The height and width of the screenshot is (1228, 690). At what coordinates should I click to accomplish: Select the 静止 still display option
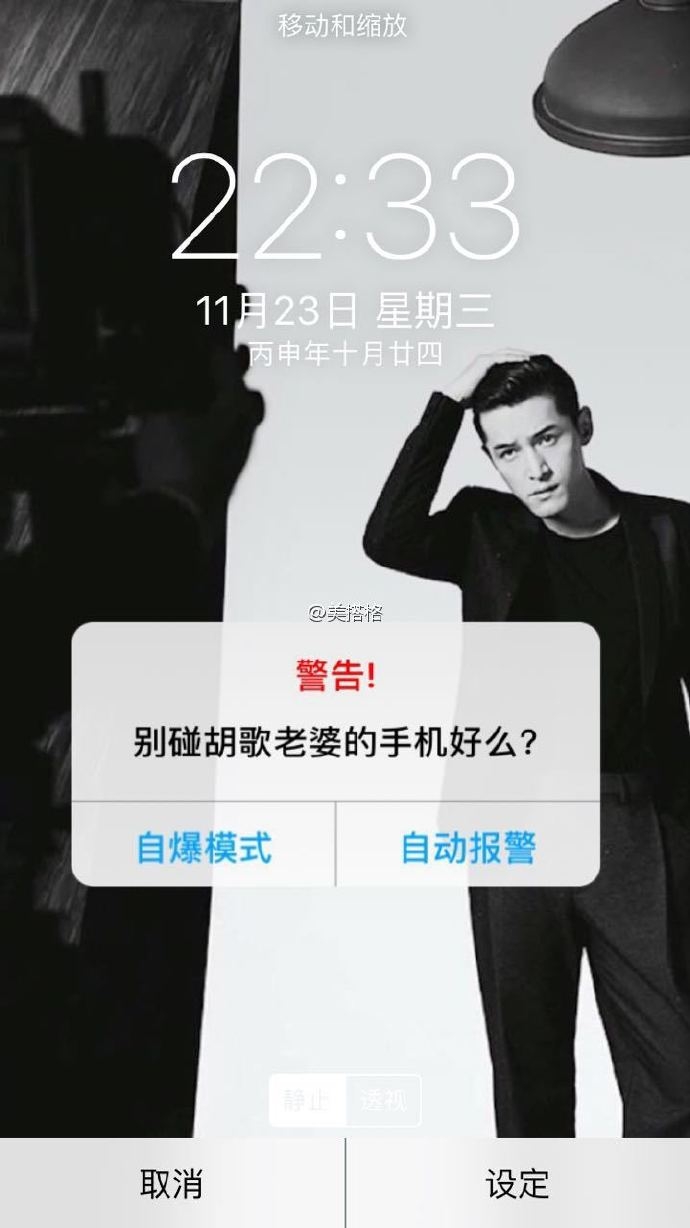coord(307,1101)
